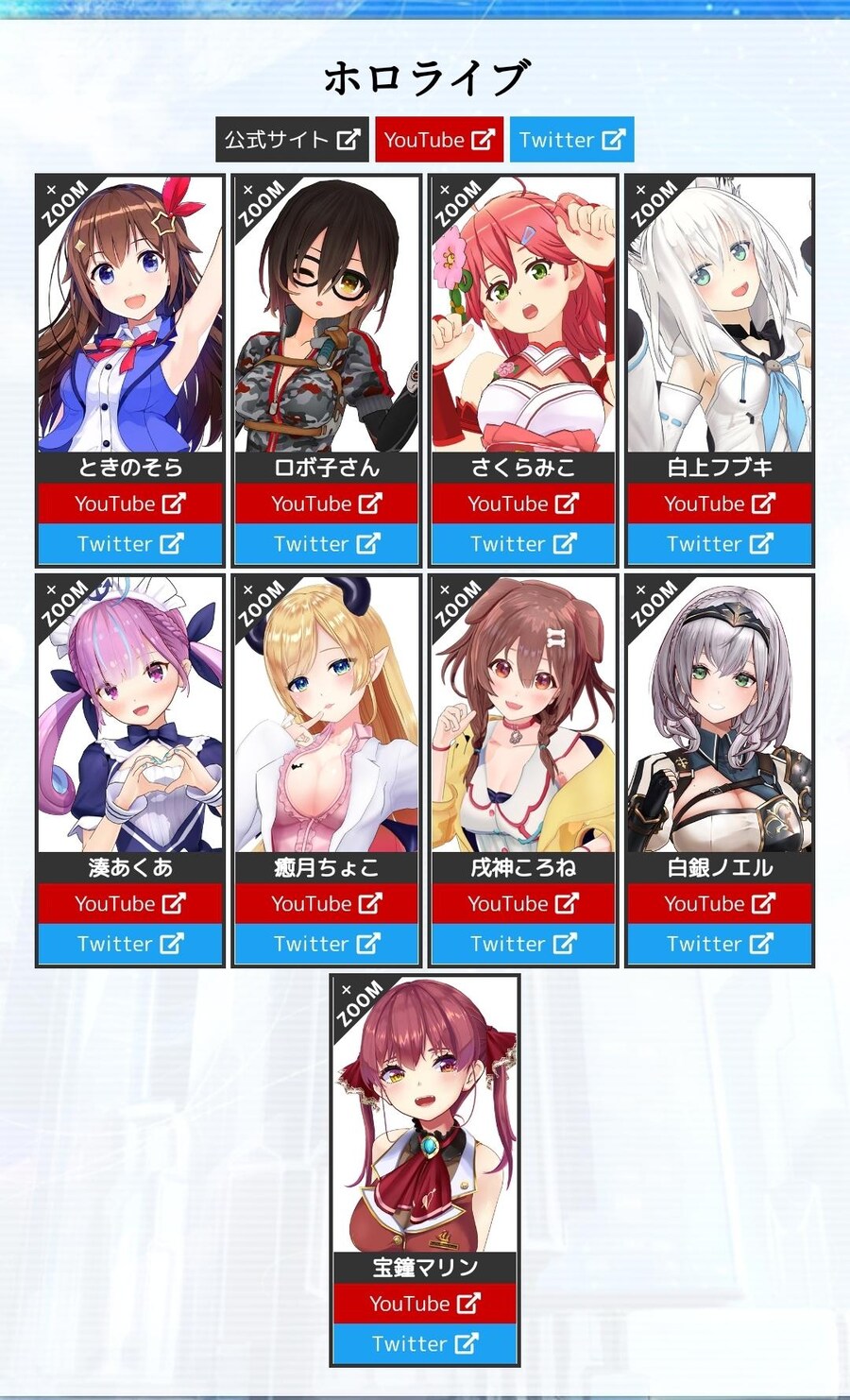Open 湊あくあ Twitter page

tap(130, 944)
